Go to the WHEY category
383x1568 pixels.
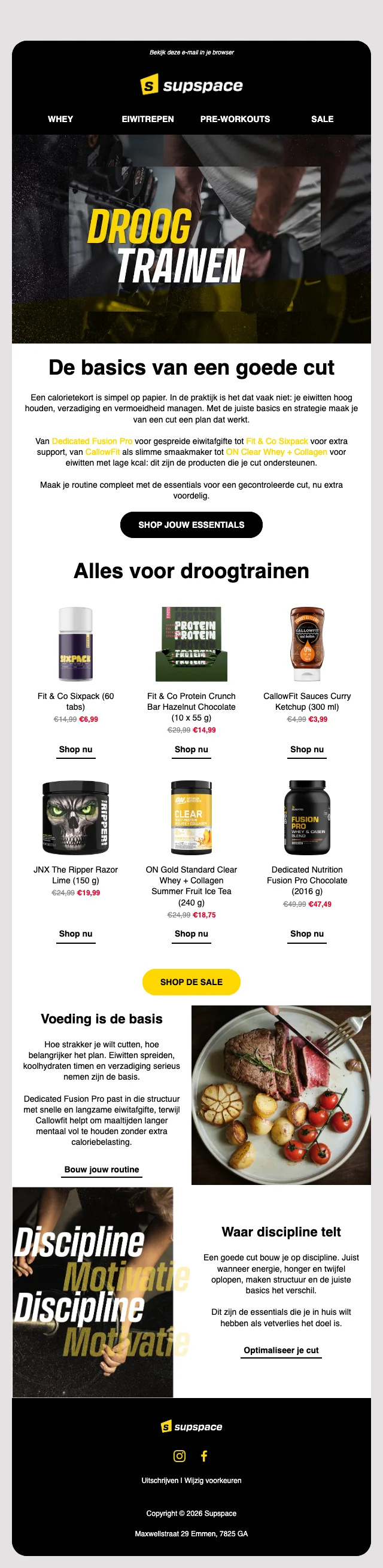pyautogui.click(x=60, y=119)
